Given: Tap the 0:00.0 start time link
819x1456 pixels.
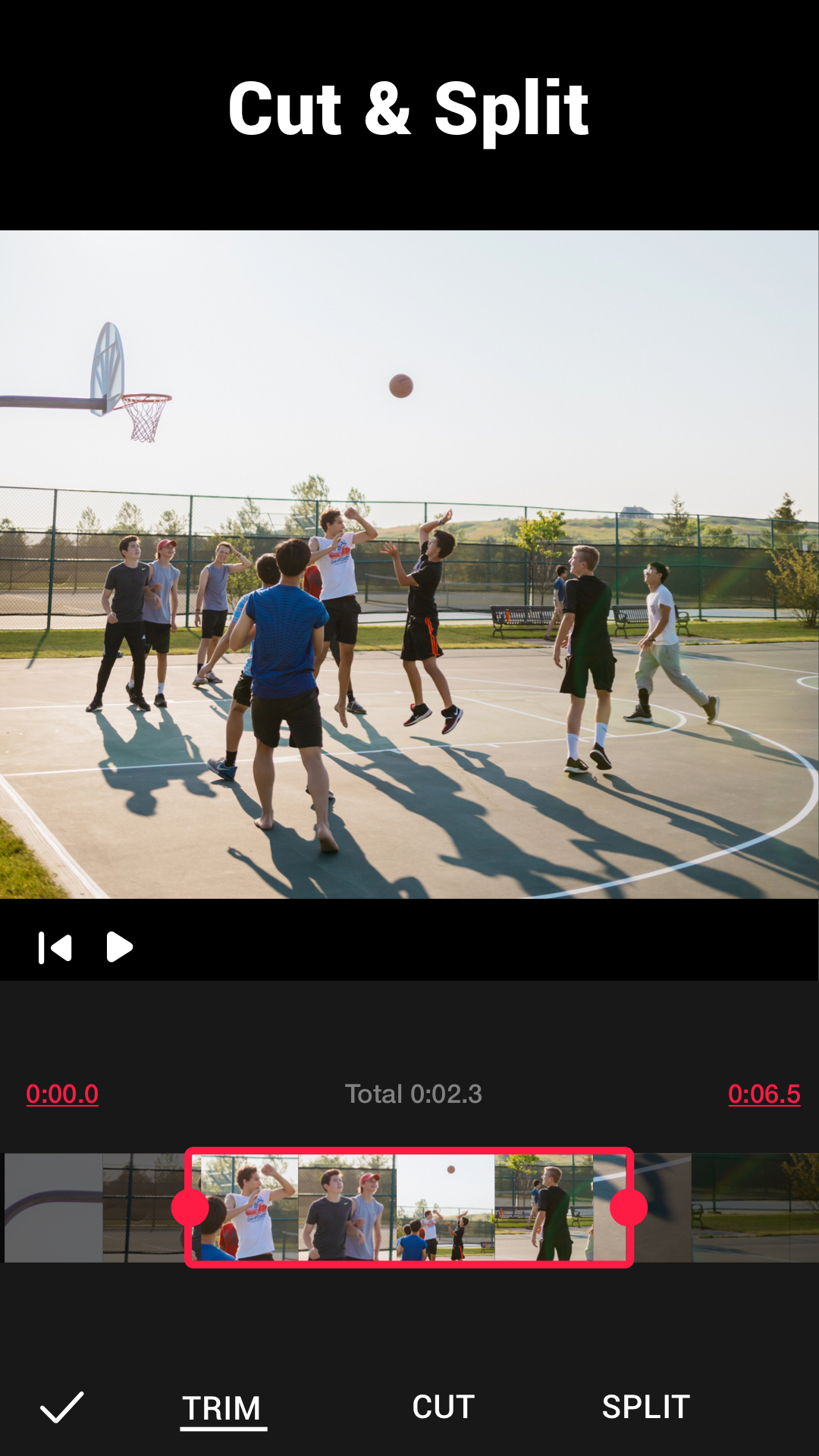Looking at the screenshot, I should click(x=62, y=1094).
